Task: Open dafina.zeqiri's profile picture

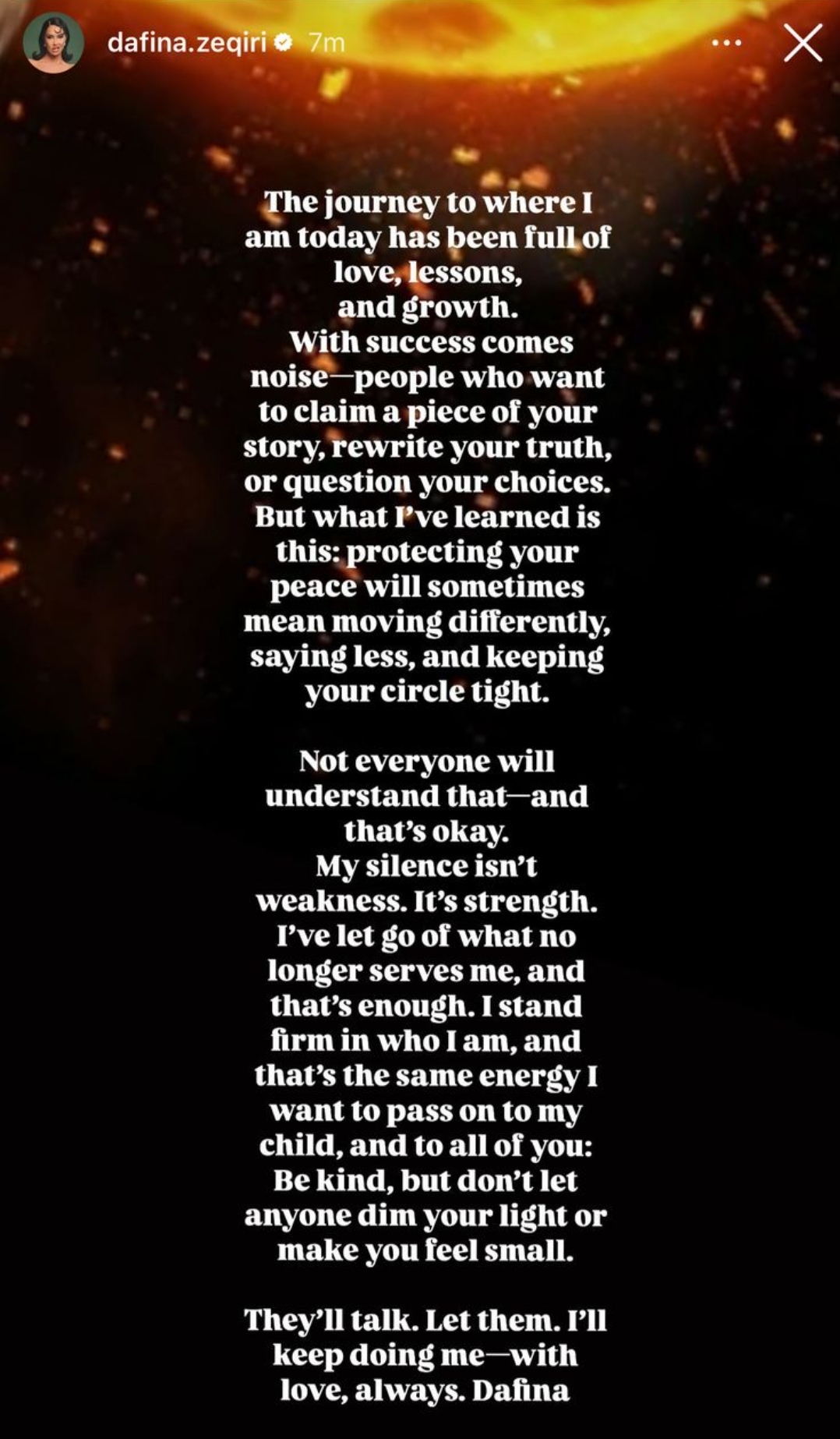Action: pos(53,43)
